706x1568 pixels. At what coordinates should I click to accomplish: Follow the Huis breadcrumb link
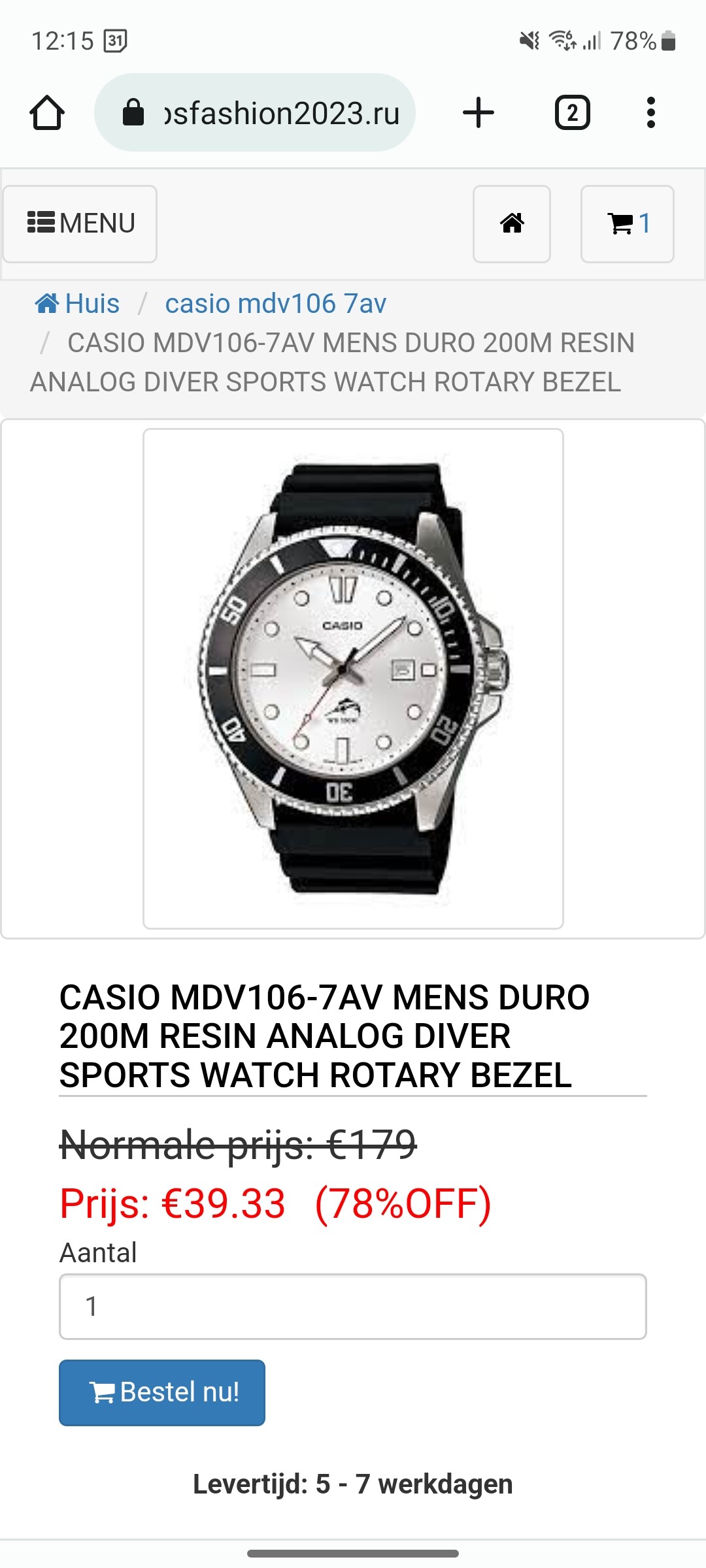[77, 304]
